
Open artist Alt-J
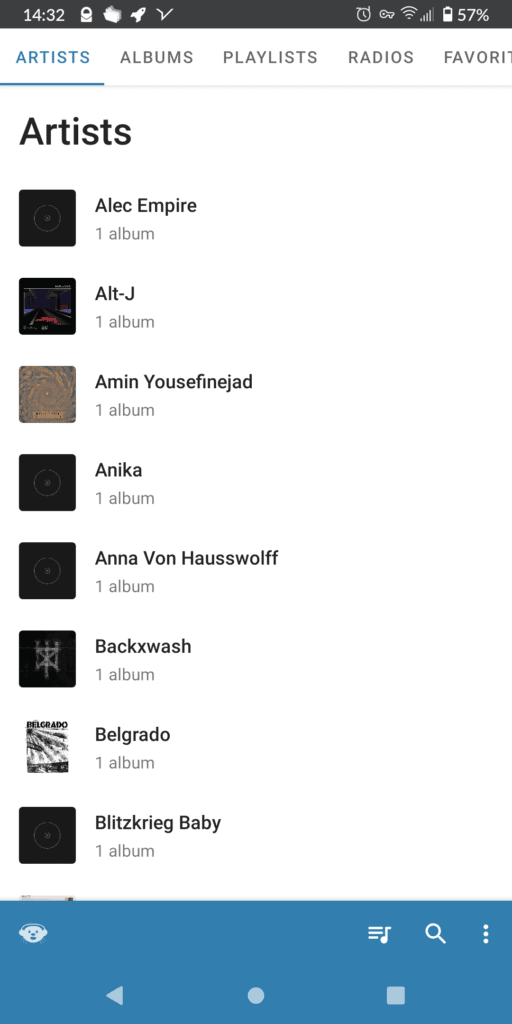256,306
